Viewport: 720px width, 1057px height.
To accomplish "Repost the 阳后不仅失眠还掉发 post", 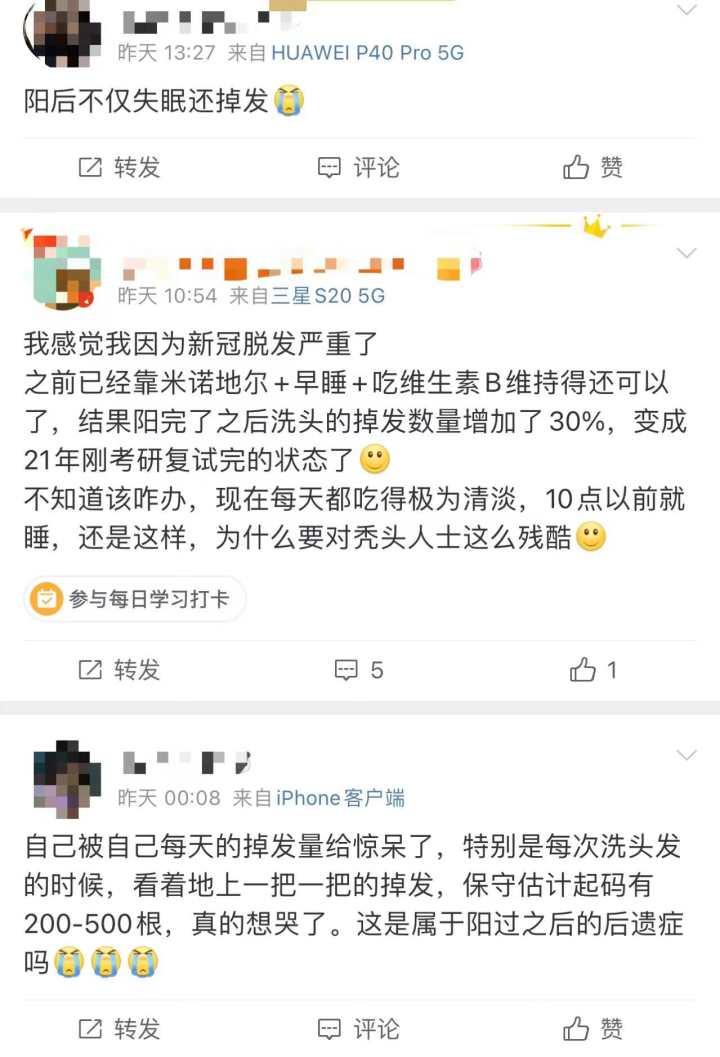I will click(119, 167).
